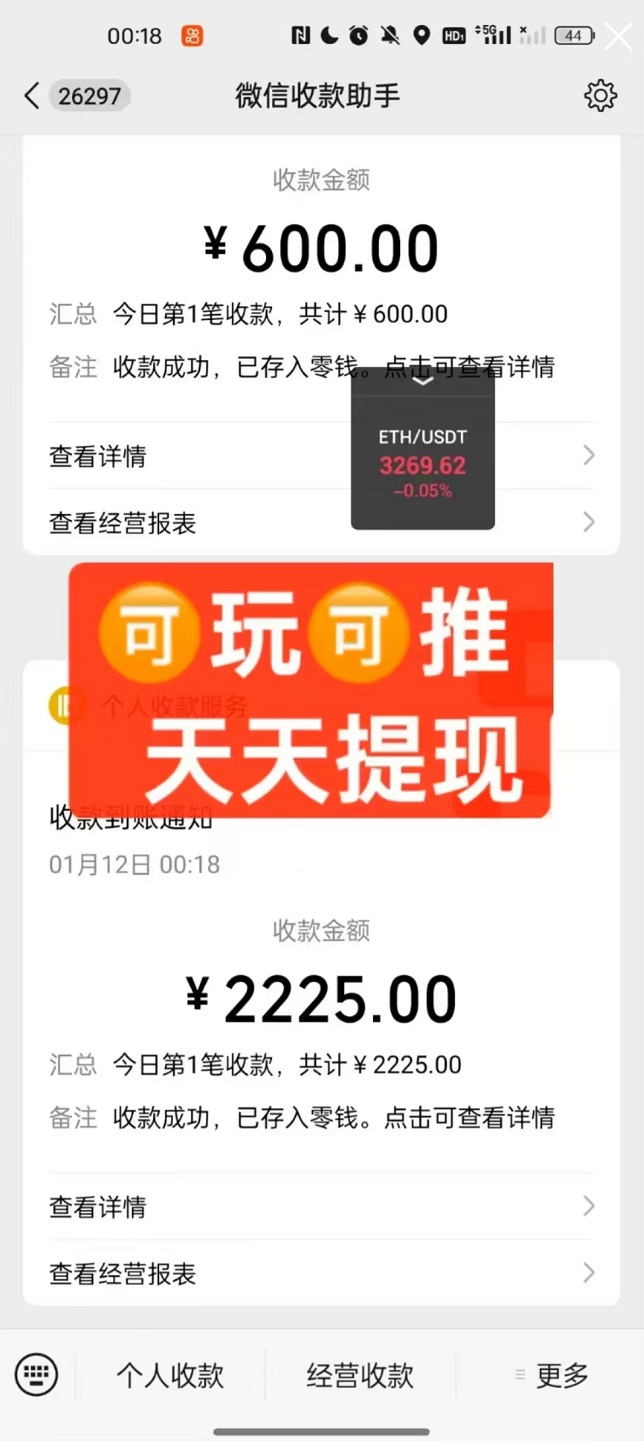
Task: View 查看详情 for the ¥2225.00 payment
Action: [x=320, y=1207]
